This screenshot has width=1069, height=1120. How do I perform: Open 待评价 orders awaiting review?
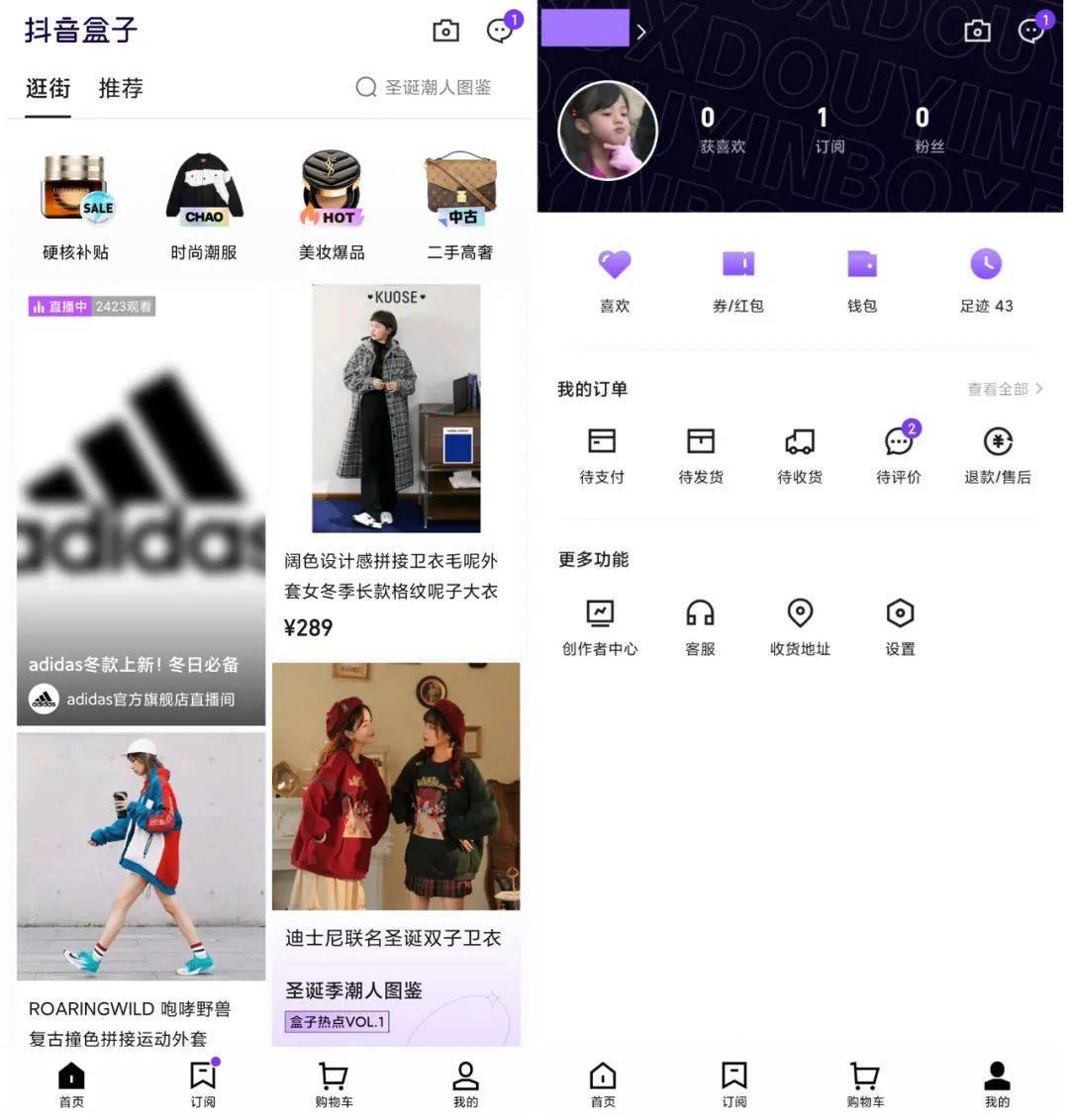(899, 454)
